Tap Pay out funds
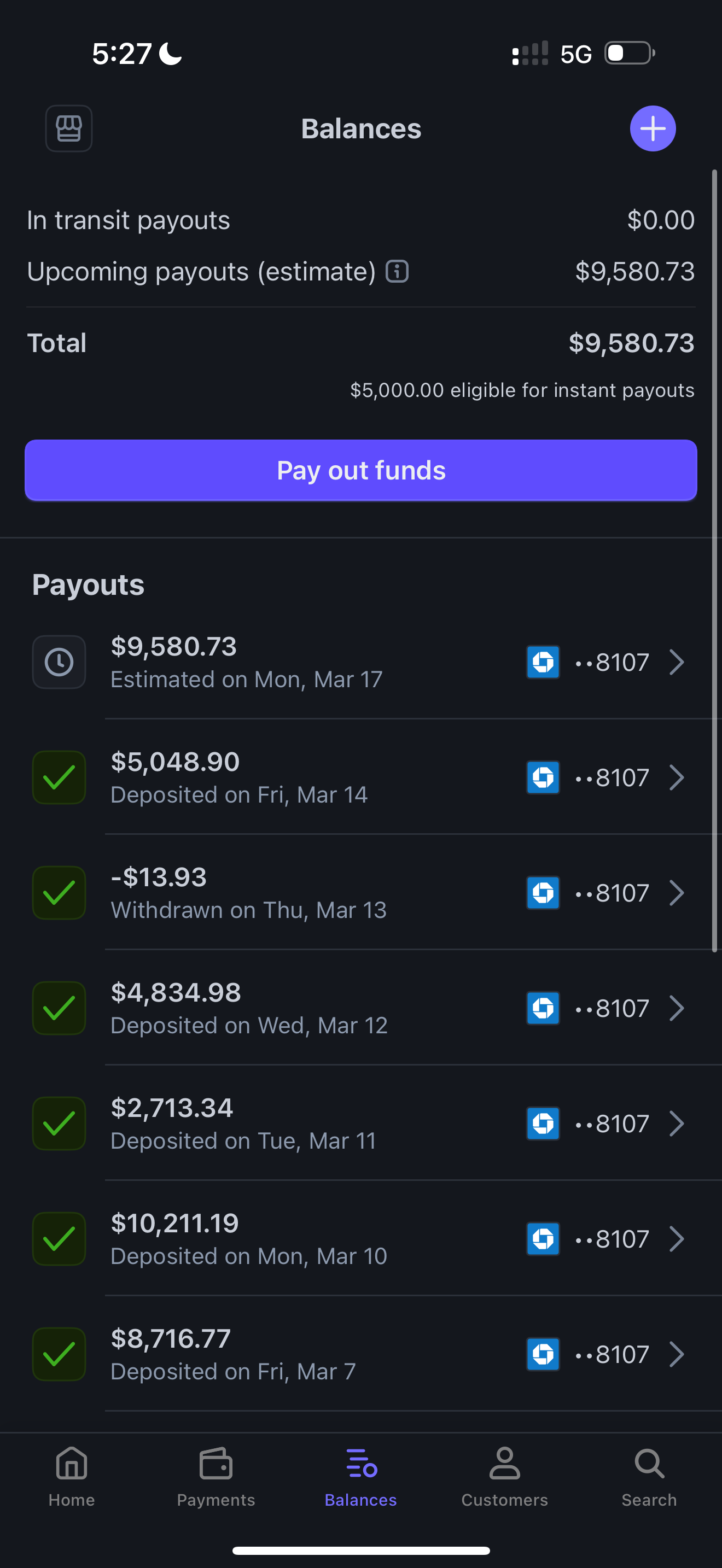This screenshot has height=1568, width=722. point(361,471)
